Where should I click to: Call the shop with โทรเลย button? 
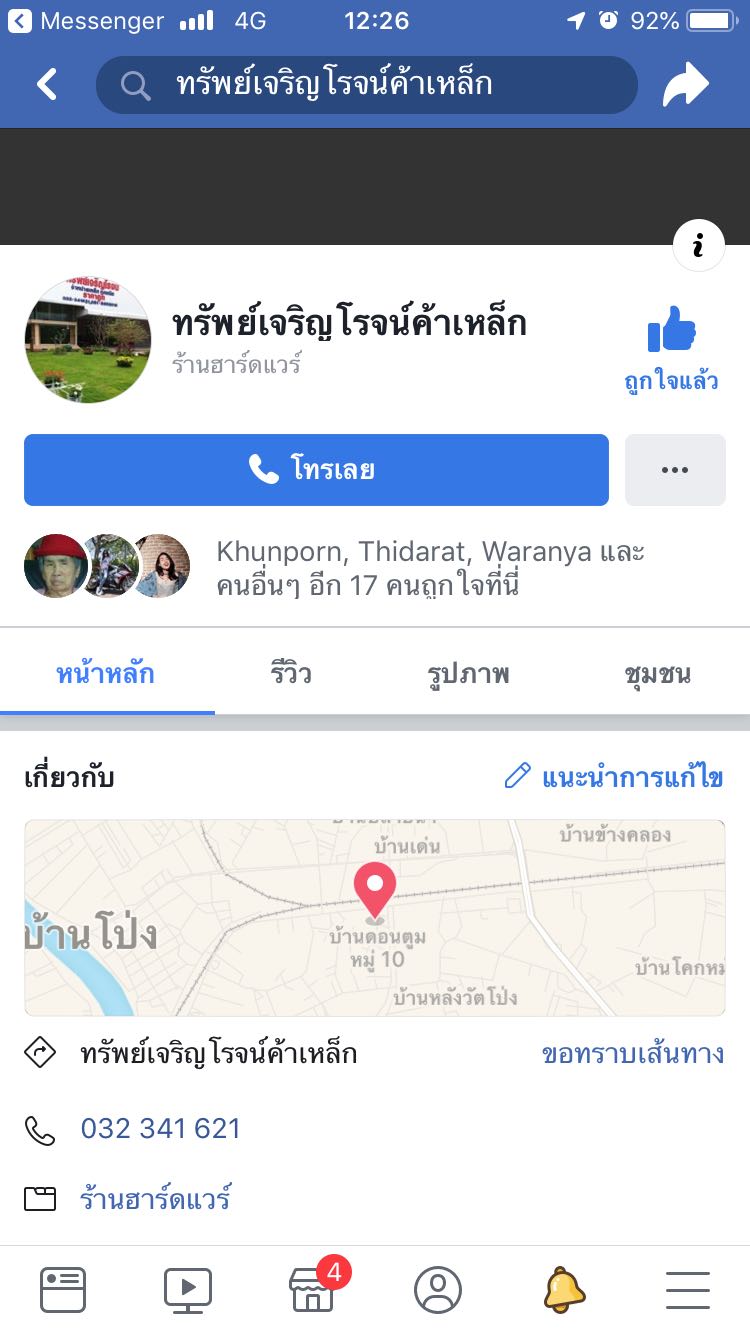(x=316, y=470)
